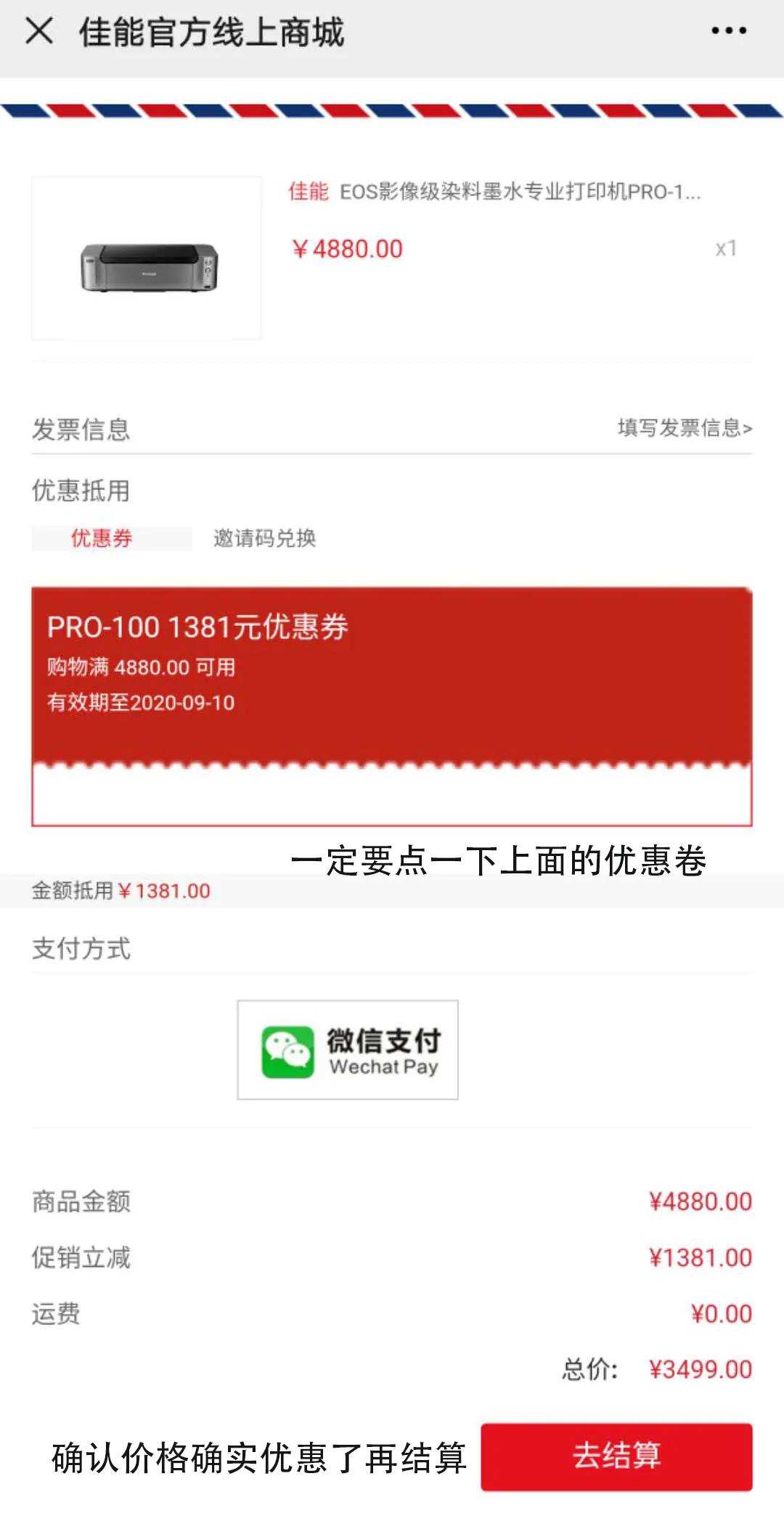
Task: Open the three-dot overflow menu
Action: (x=728, y=31)
